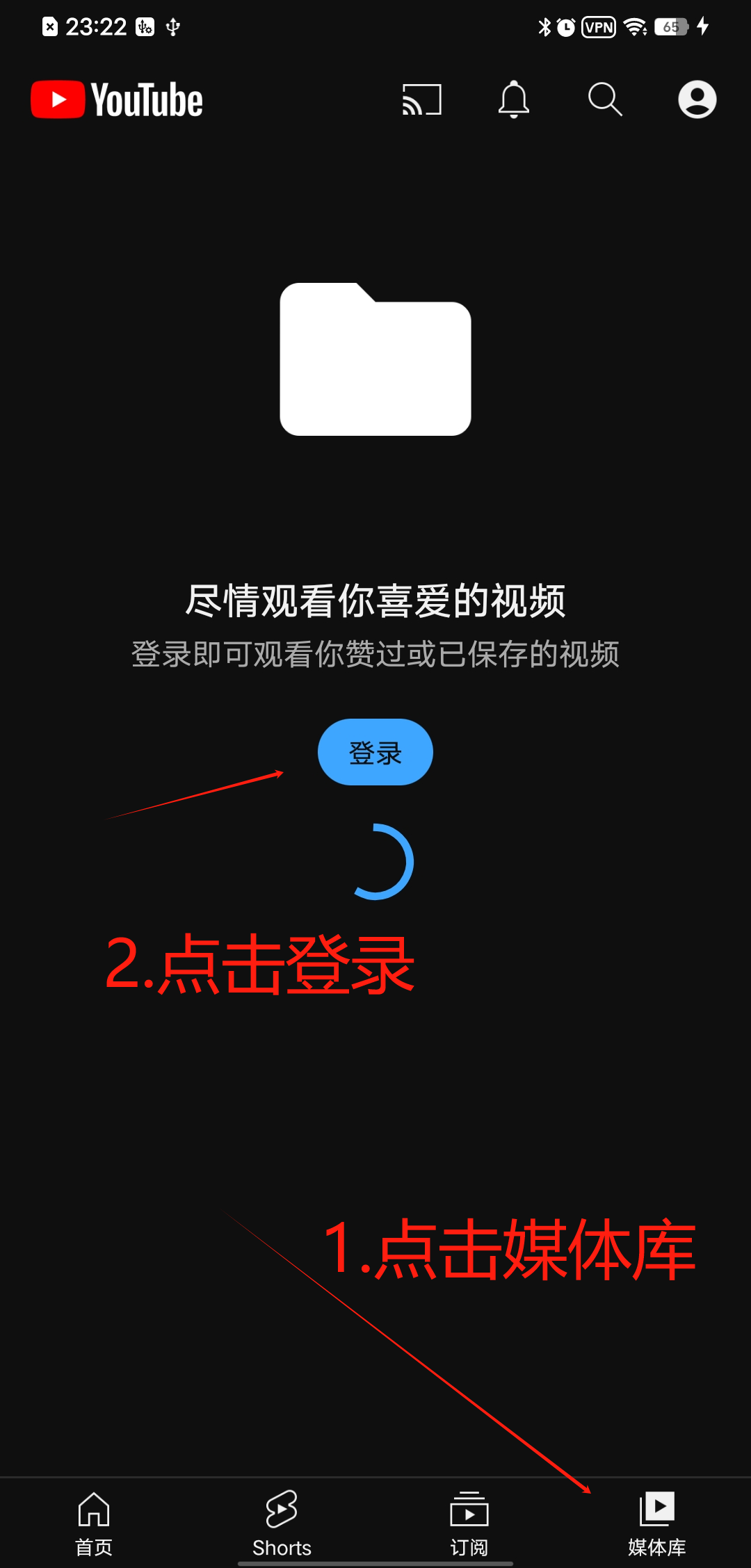Switch to the 首页 home tab
The width and height of the screenshot is (751, 1568).
(x=94, y=1522)
